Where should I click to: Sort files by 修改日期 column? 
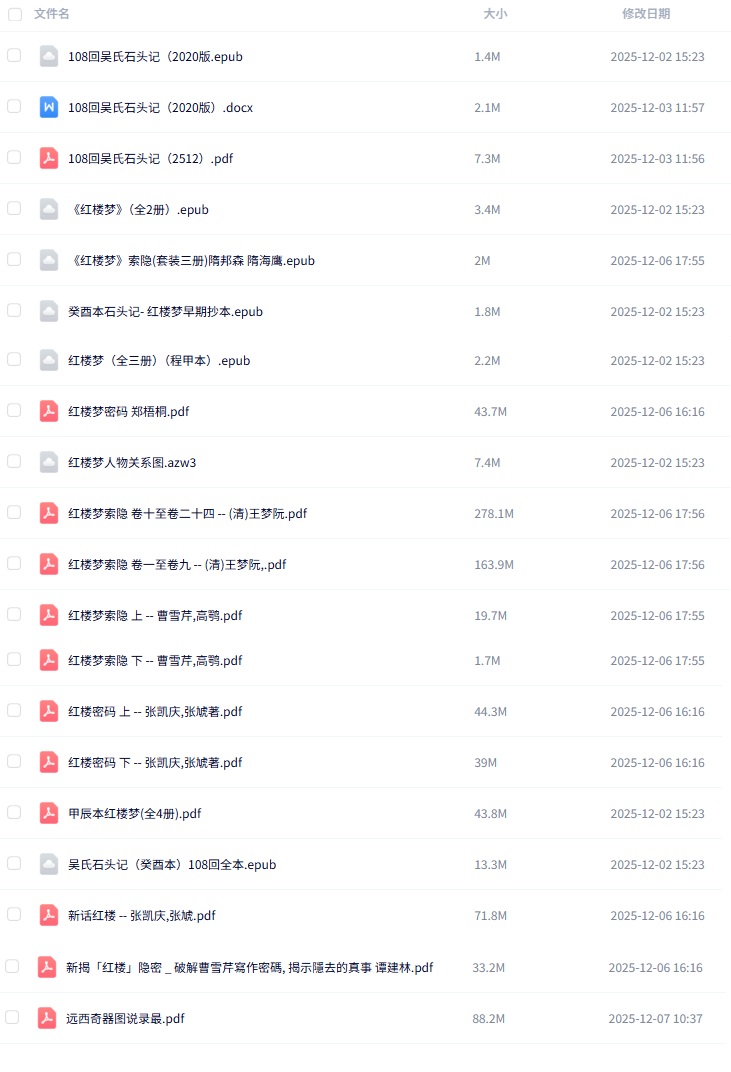coord(646,14)
